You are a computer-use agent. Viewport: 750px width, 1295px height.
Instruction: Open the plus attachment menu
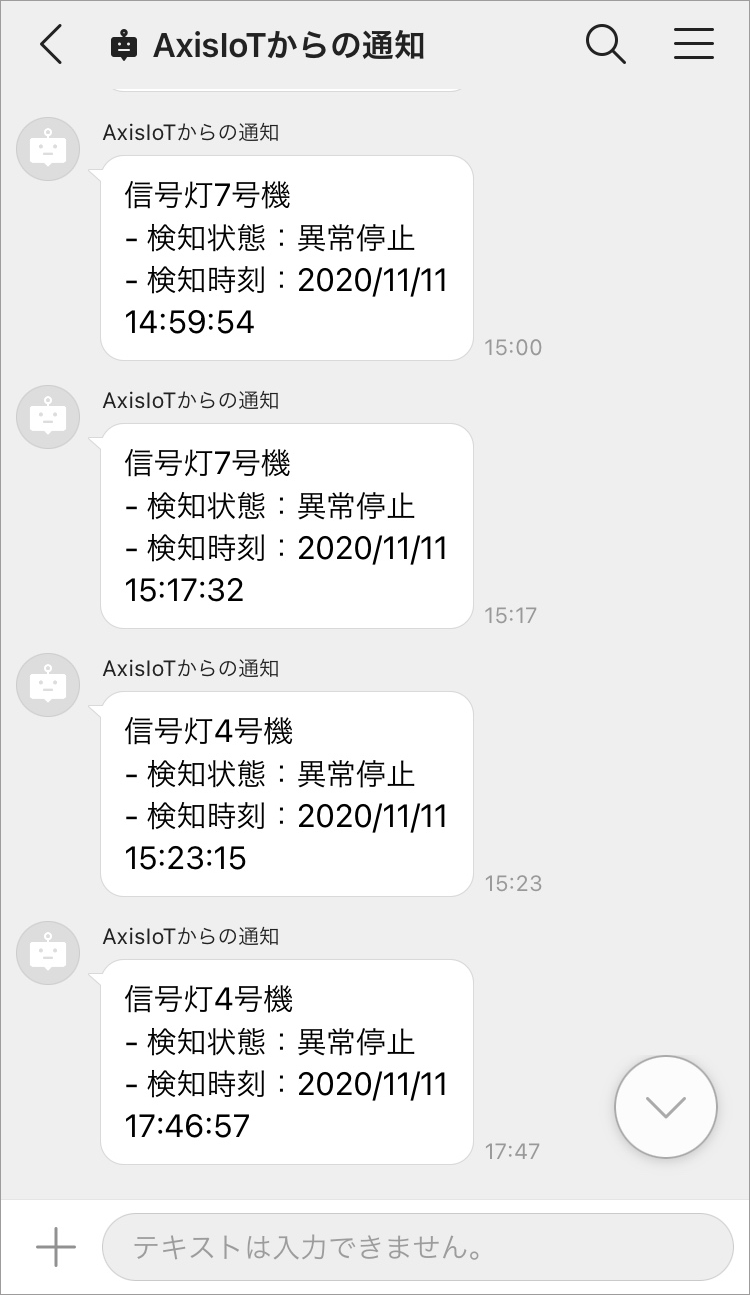(56, 1247)
